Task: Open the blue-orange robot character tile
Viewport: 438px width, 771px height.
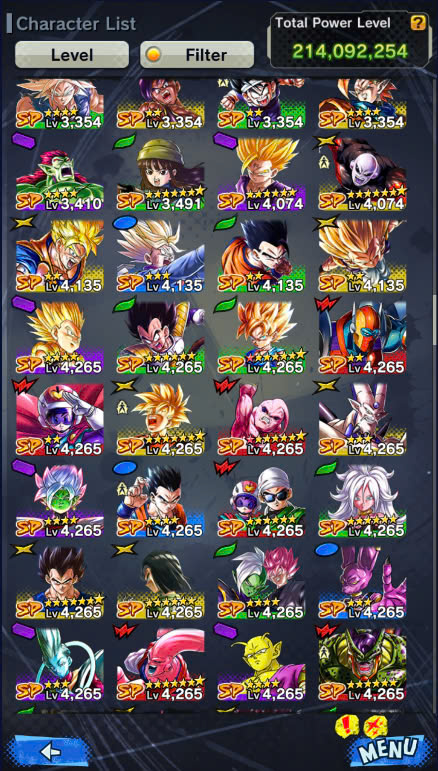Action: coord(362,337)
